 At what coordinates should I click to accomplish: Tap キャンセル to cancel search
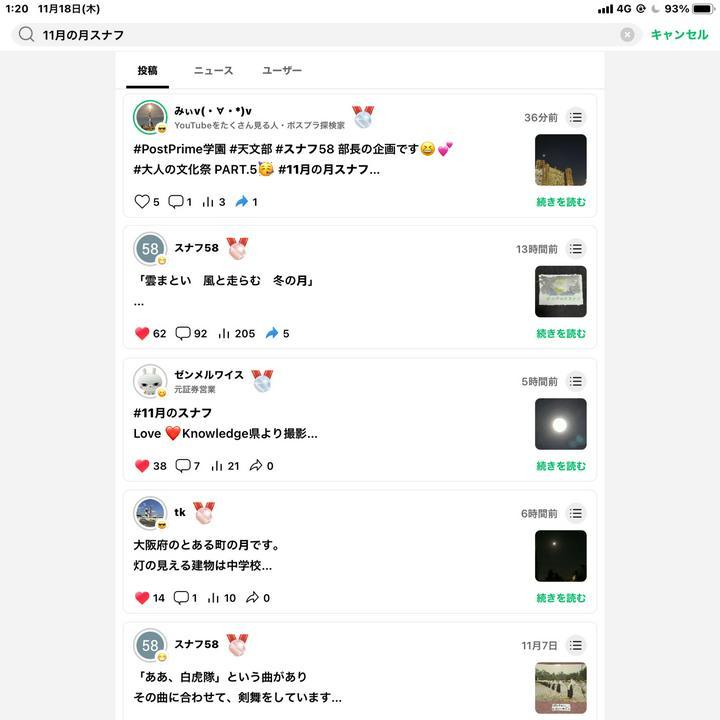click(679, 35)
